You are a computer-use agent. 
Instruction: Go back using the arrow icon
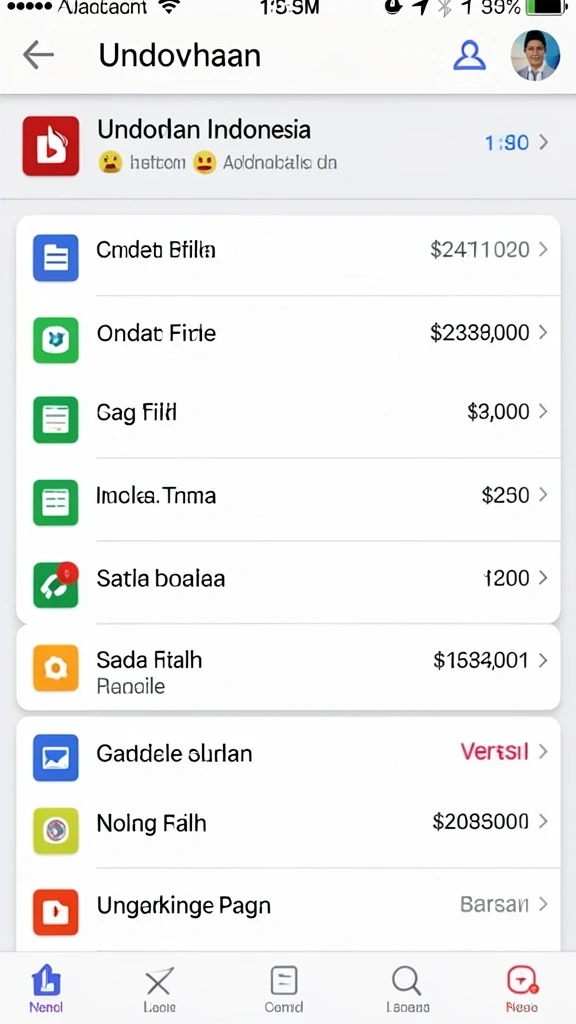click(38, 56)
